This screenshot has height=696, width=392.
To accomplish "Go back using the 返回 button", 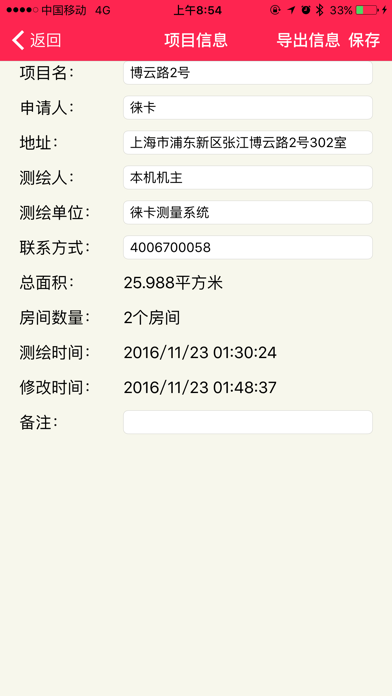I will [36, 40].
